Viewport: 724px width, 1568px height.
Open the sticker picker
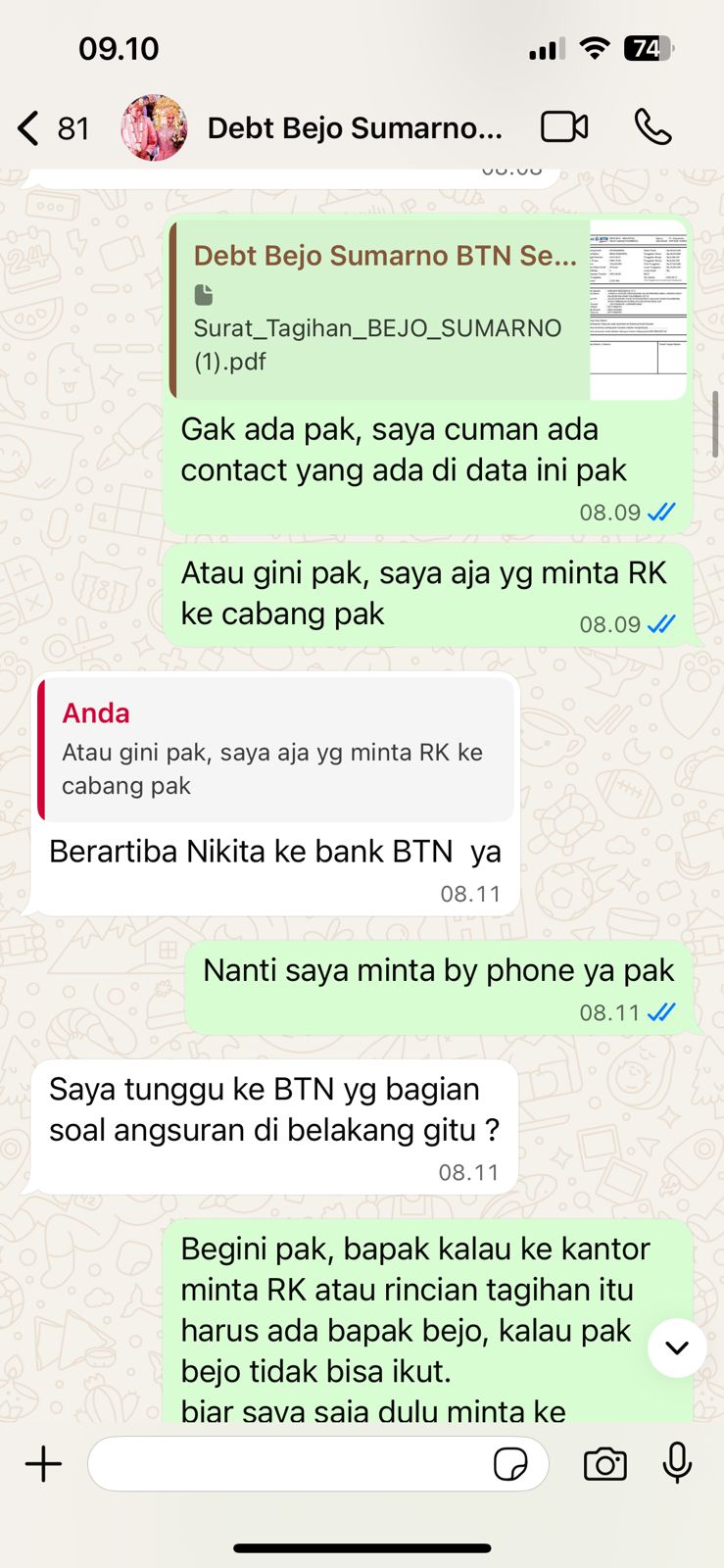pyautogui.click(x=510, y=1464)
